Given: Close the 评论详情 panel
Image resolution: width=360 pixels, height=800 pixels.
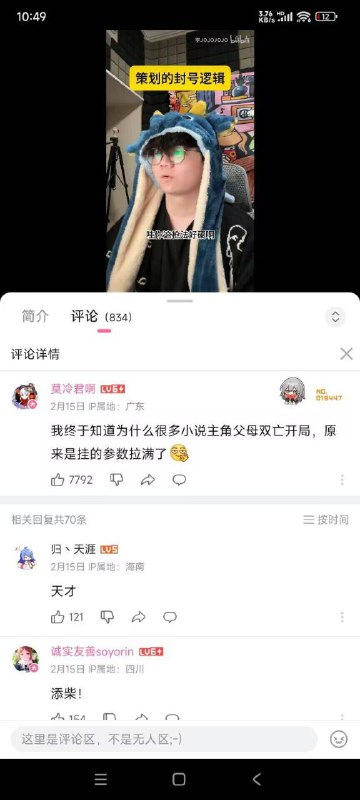Looking at the screenshot, I should point(346,354).
